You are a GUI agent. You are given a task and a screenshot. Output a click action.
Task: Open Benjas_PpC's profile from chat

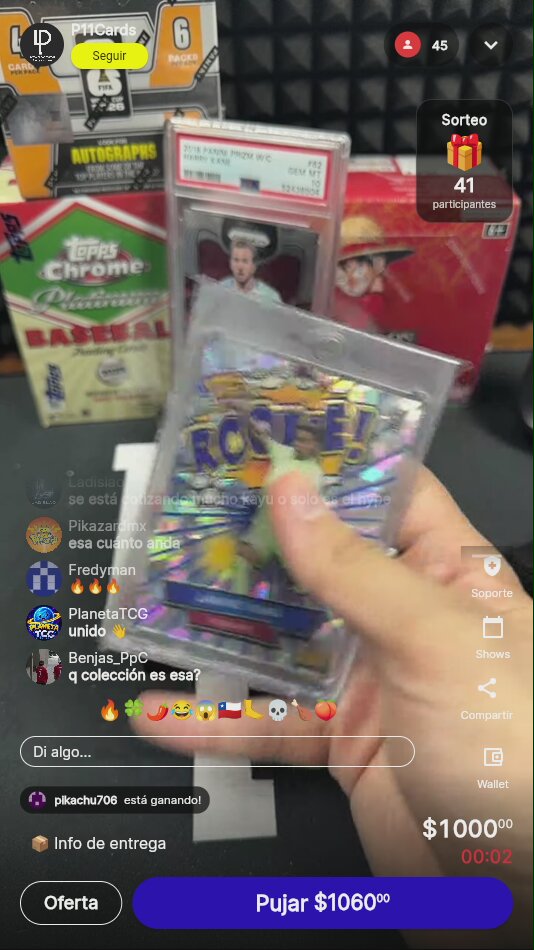44,666
